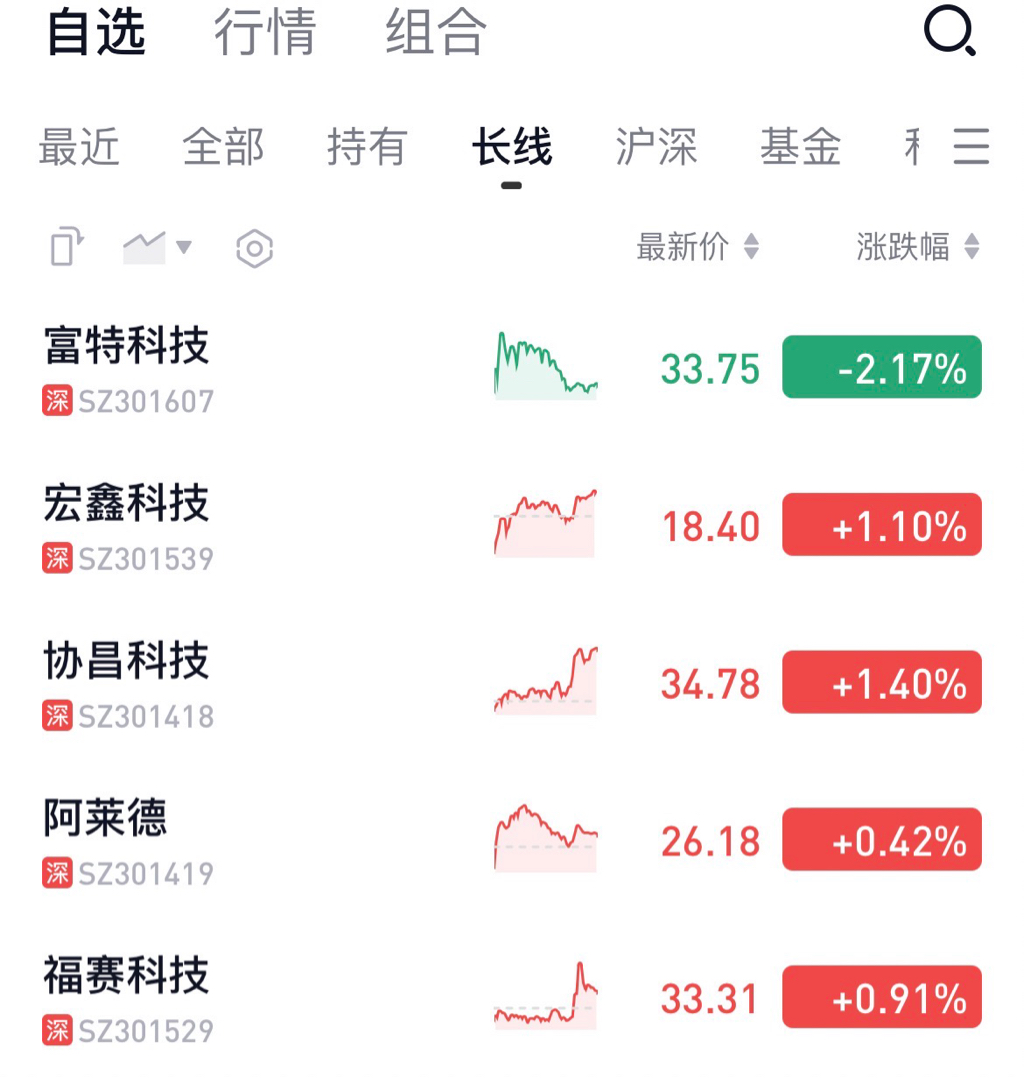1024x1078 pixels.
Task: Select the 全部 watchlist group
Action: pyautogui.click(x=223, y=147)
